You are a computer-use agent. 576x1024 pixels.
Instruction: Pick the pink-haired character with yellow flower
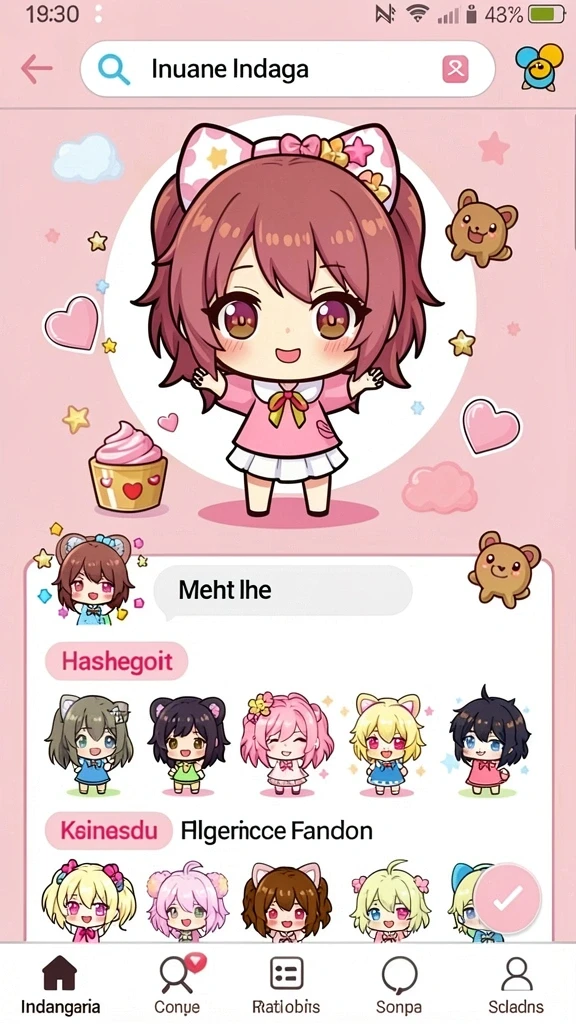pos(286,744)
